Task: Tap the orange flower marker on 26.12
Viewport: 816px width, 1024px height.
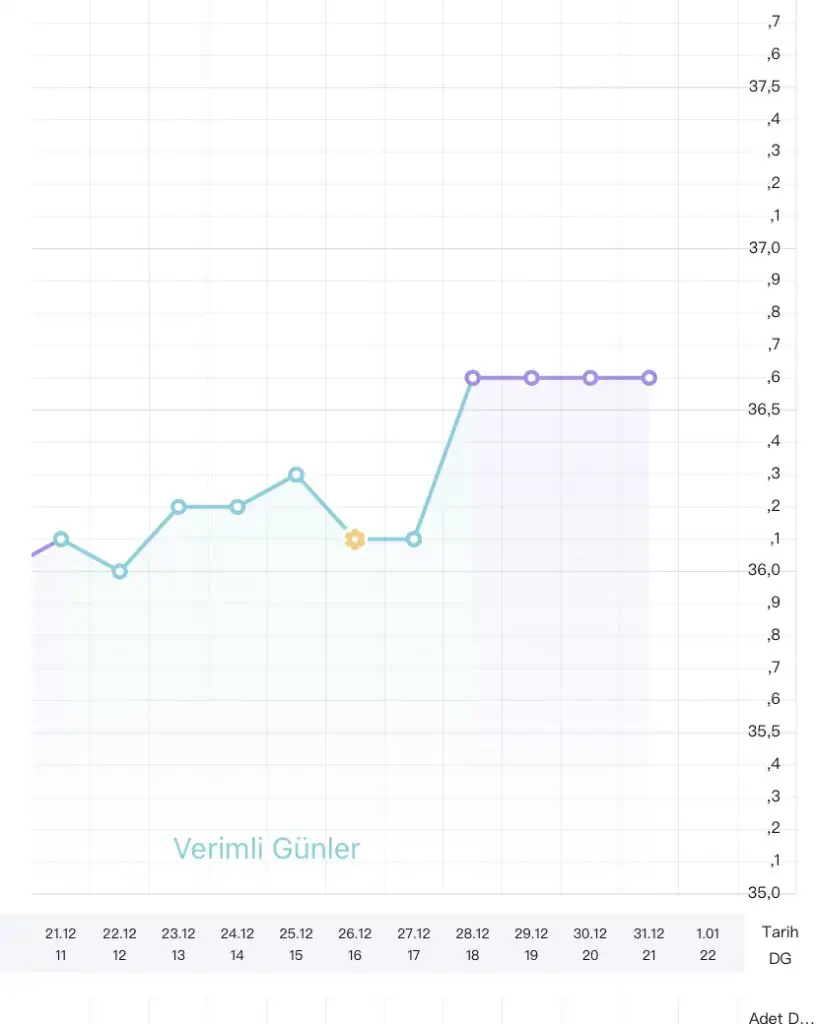Action: click(354, 540)
